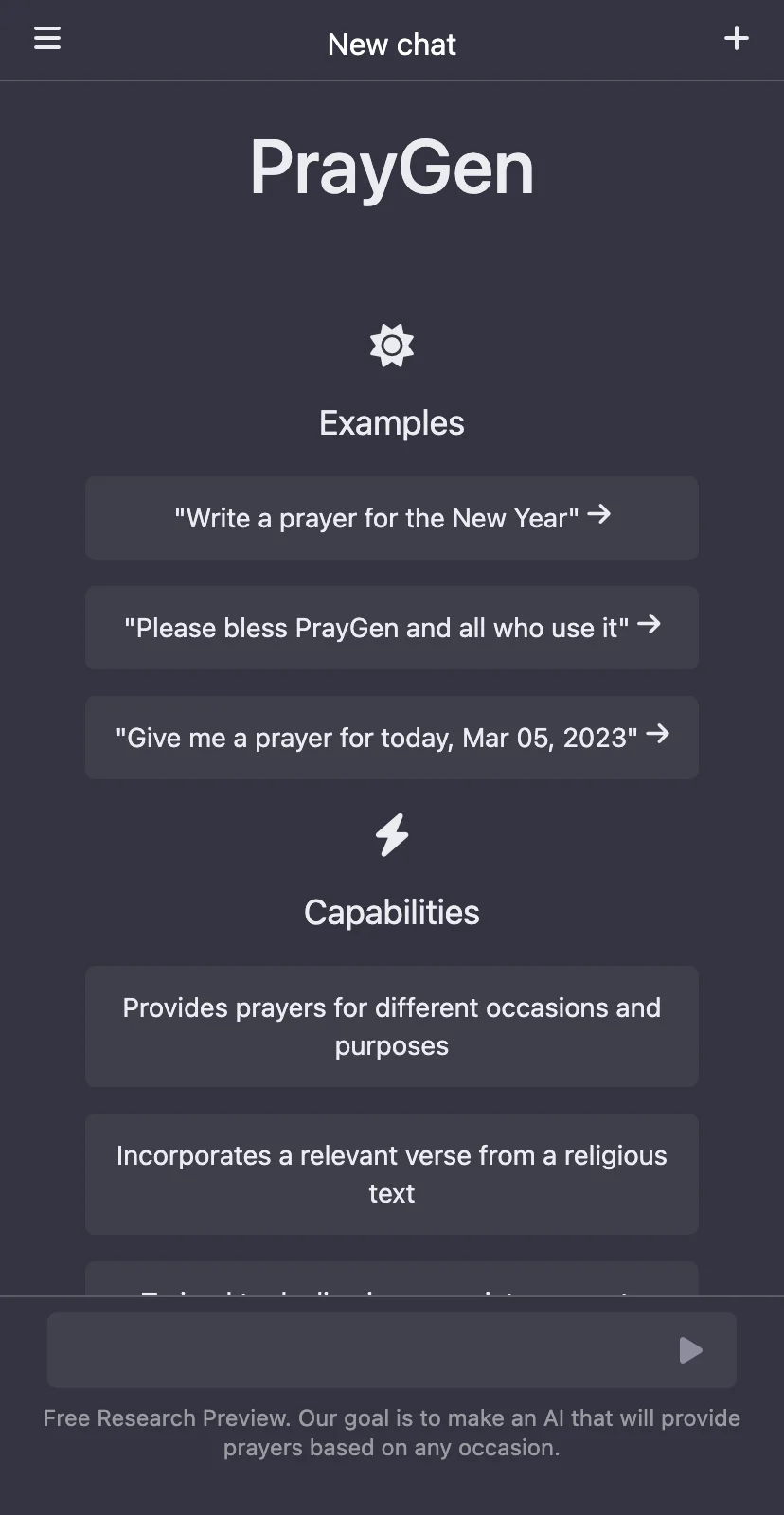Tap the send arrow button
Screen dimensions: 784x1515
pos(691,1350)
